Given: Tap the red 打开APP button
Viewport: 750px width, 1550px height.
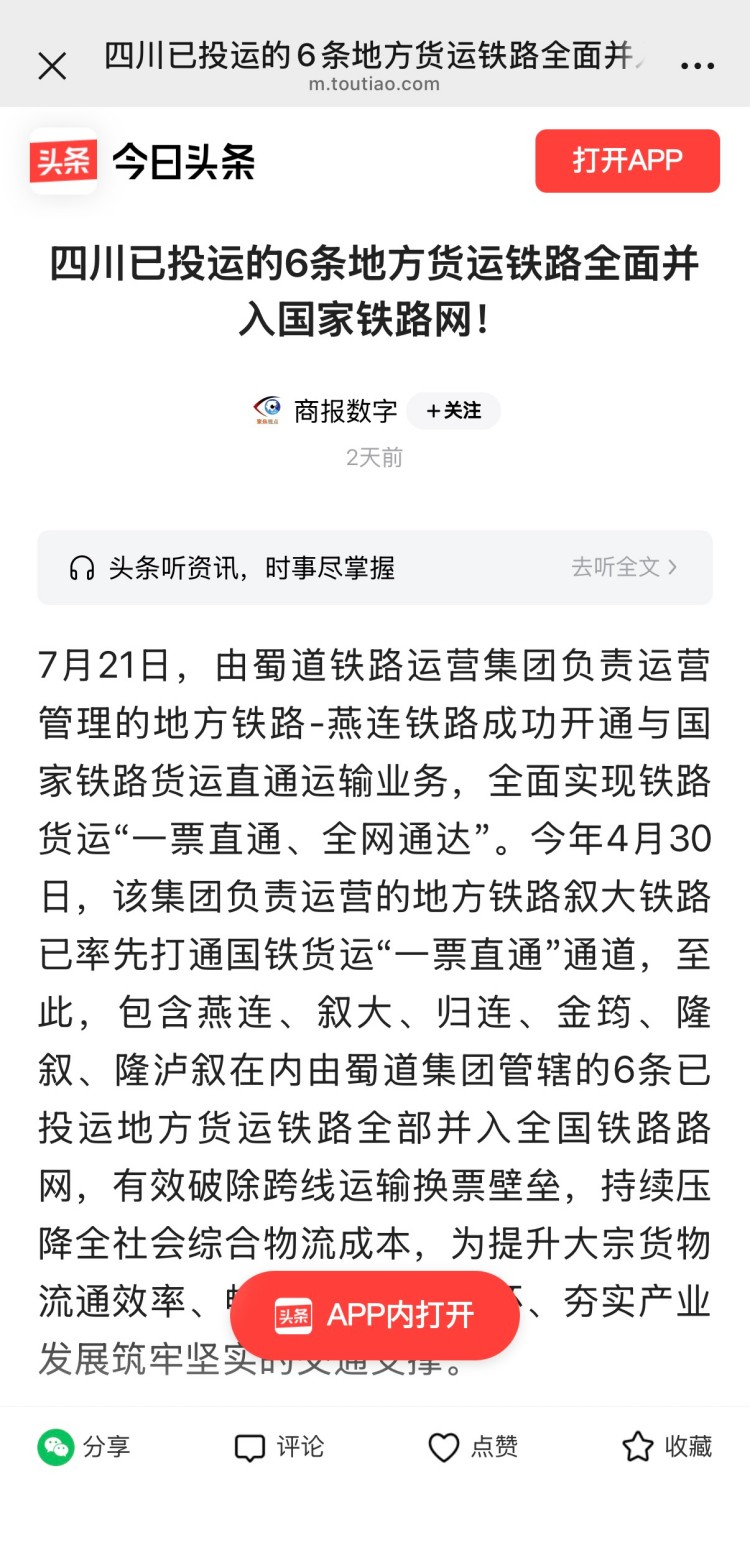Looking at the screenshot, I should pos(627,160).
